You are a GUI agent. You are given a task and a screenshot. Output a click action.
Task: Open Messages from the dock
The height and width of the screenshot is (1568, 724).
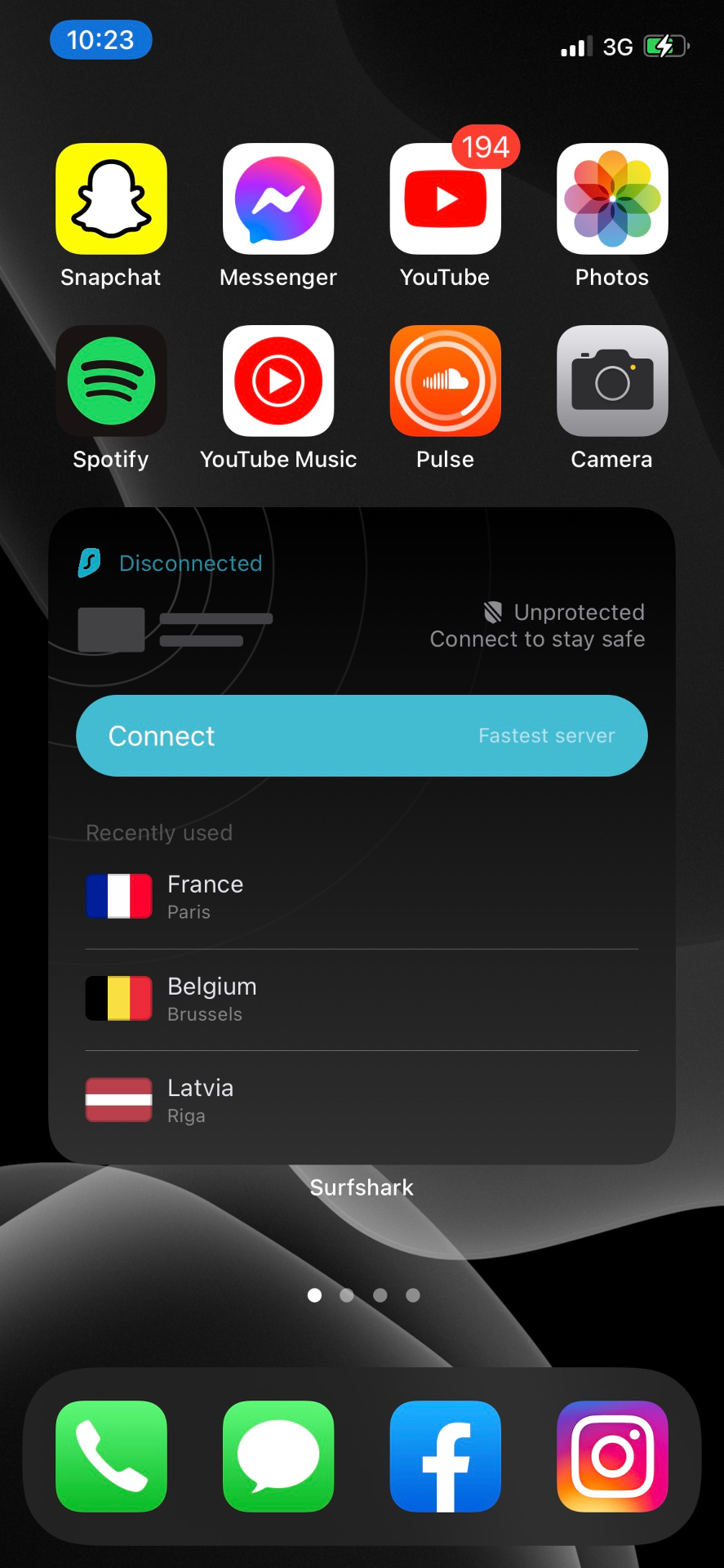click(278, 1457)
